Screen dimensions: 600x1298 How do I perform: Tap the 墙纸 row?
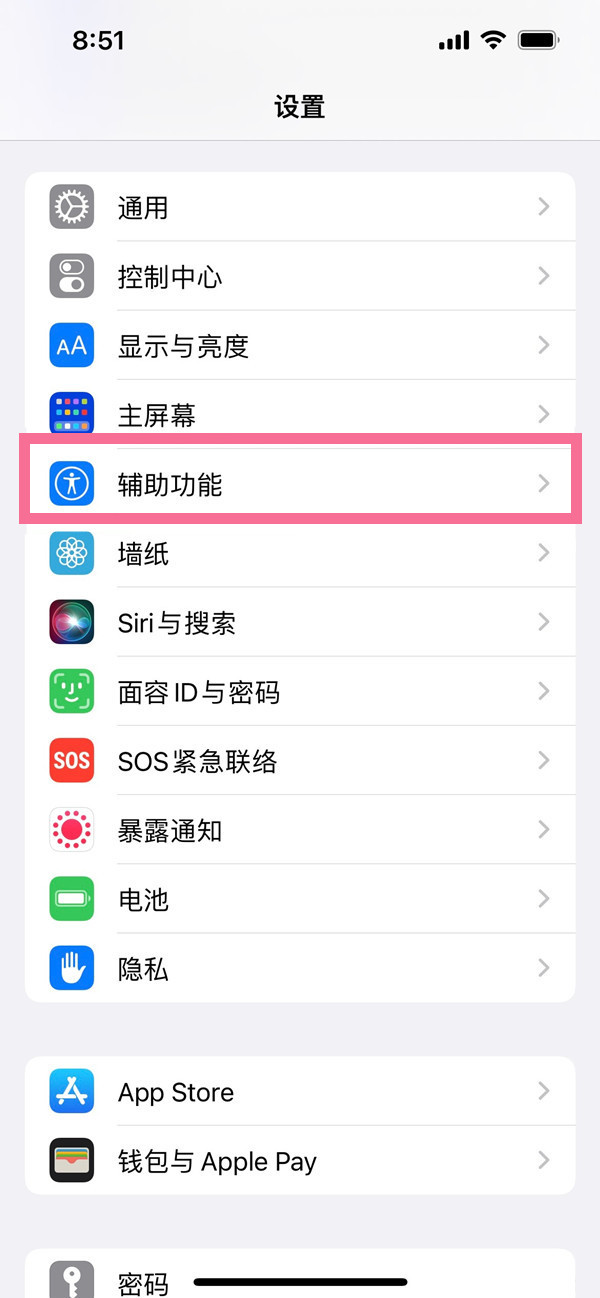300,553
